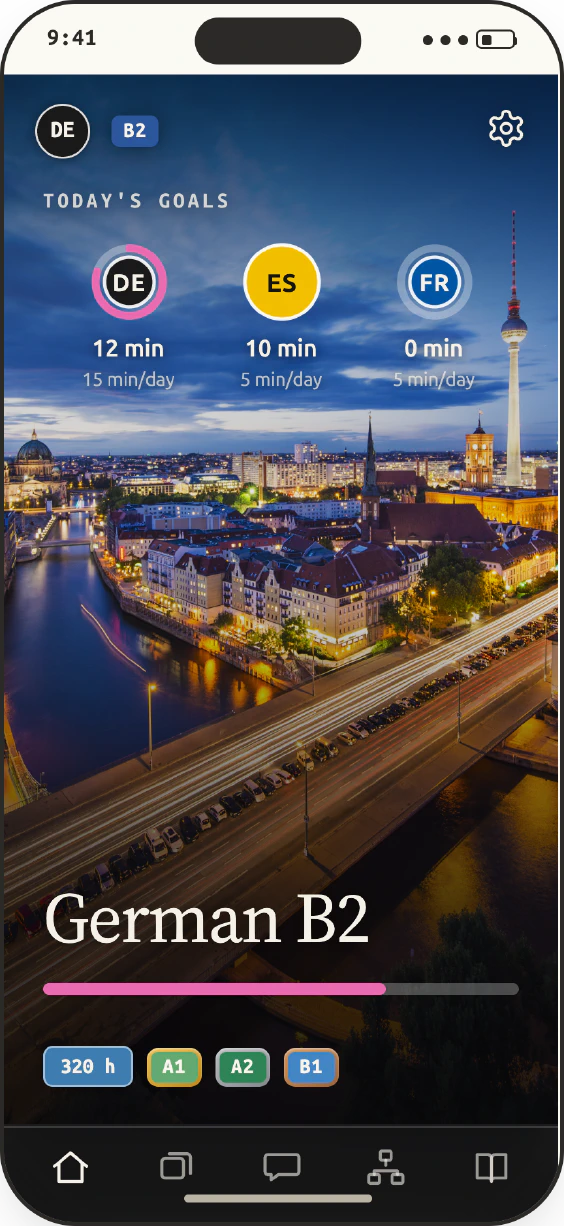The height and width of the screenshot is (1226, 564).
Task: Tap the DE language avatar at top
Action: [63, 131]
